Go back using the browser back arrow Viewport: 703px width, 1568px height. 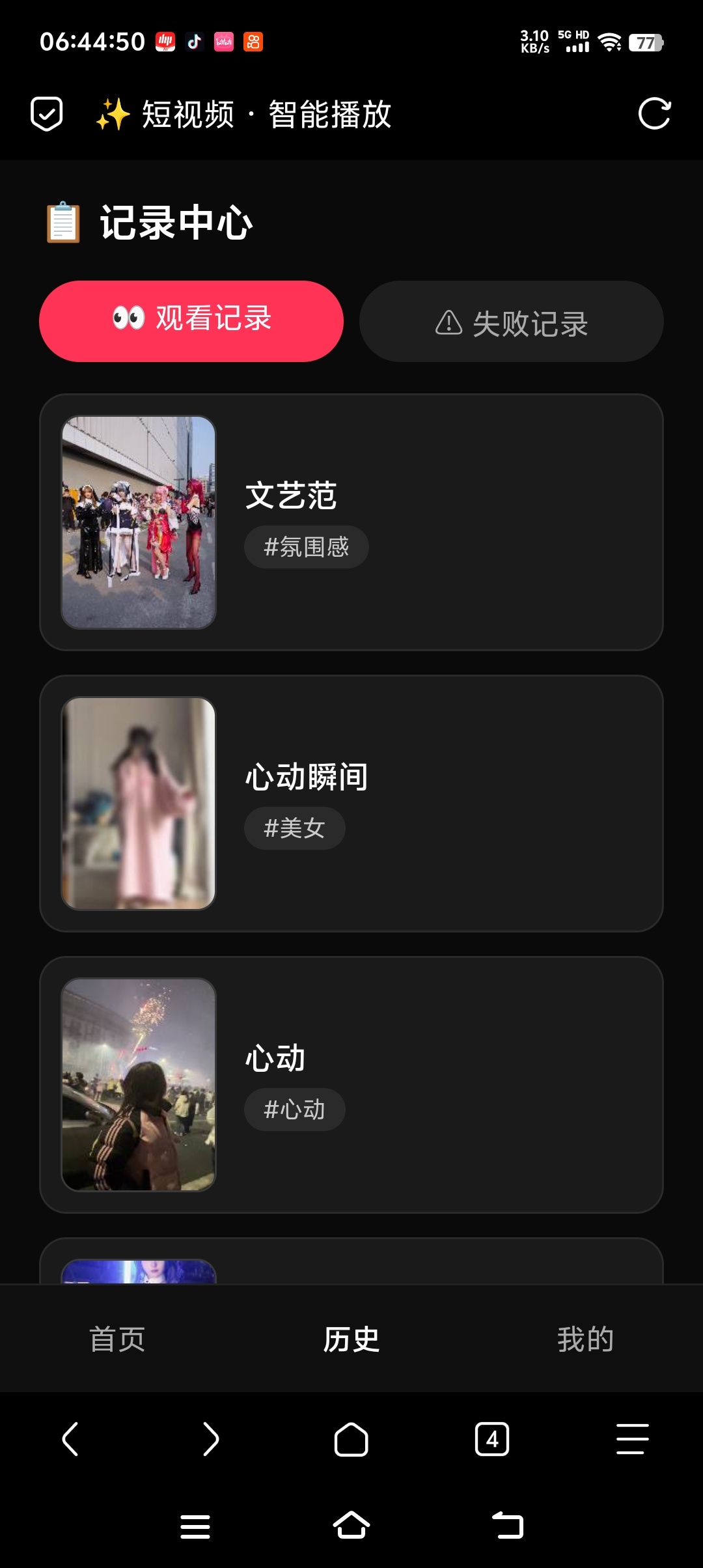[x=72, y=1440]
